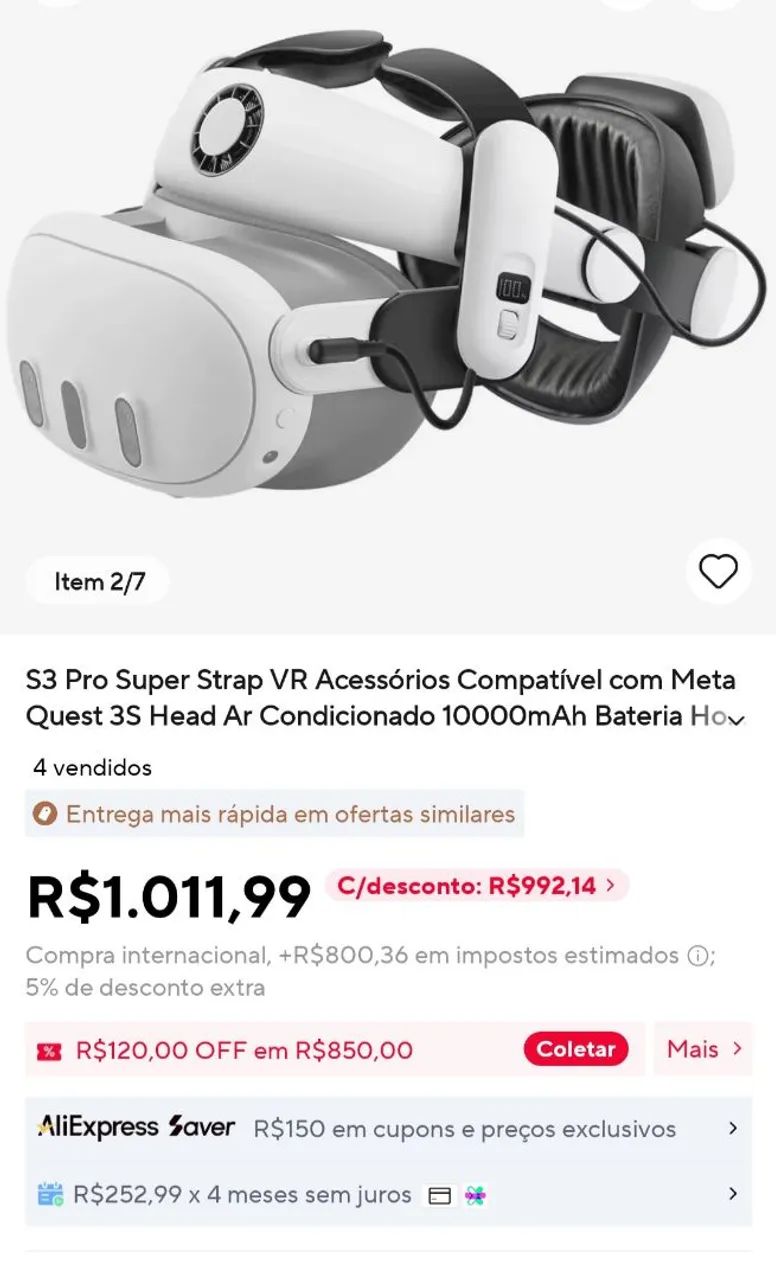This screenshot has width=776, height=1280.
Task: Select the credit card payment icon
Action: 438,1194
